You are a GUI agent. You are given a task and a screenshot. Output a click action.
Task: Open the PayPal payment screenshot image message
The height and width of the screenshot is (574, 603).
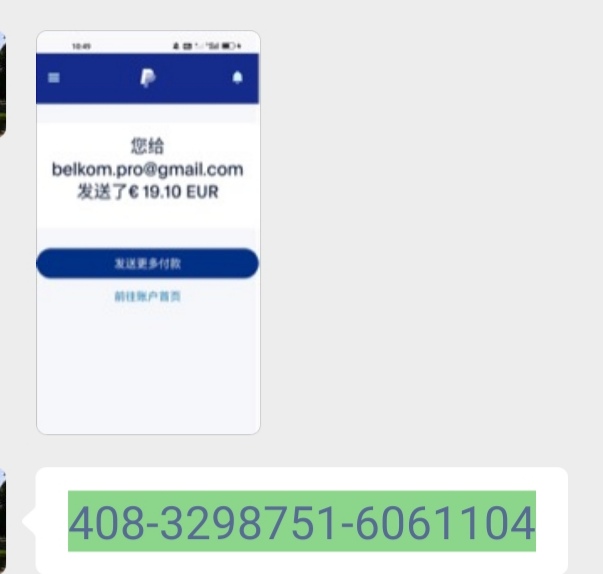(148, 232)
